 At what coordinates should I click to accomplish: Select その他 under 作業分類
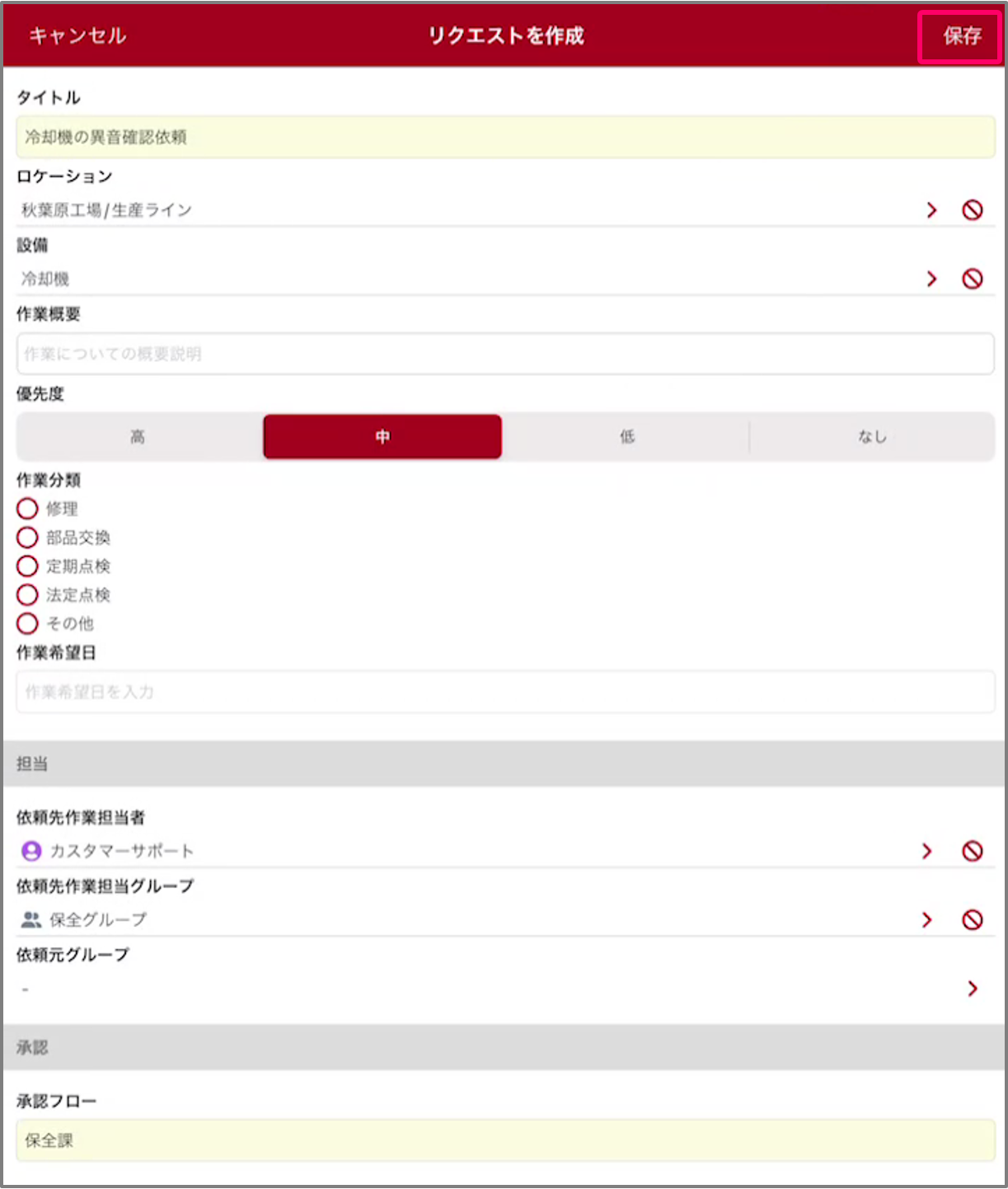[x=27, y=623]
